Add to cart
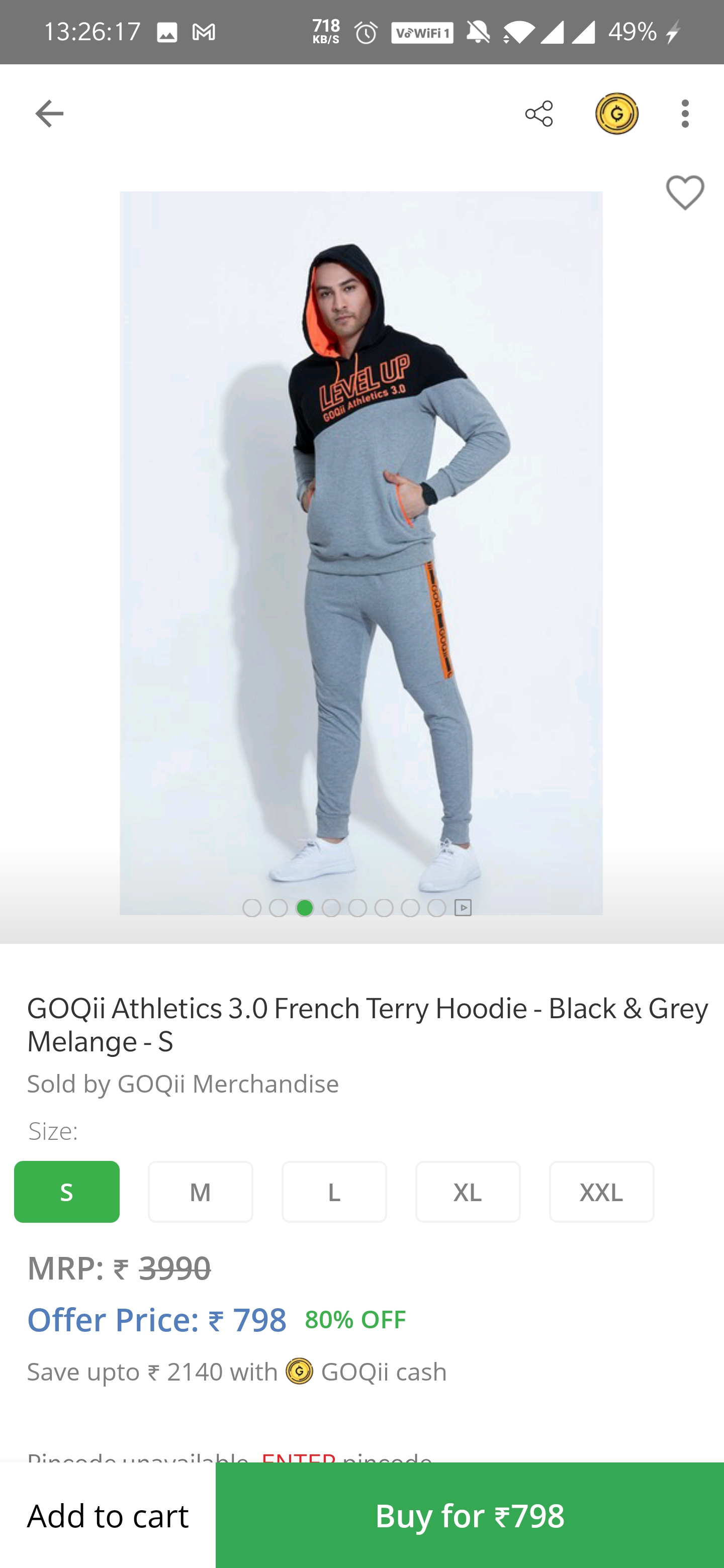The image size is (724, 1568). (108, 1514)
